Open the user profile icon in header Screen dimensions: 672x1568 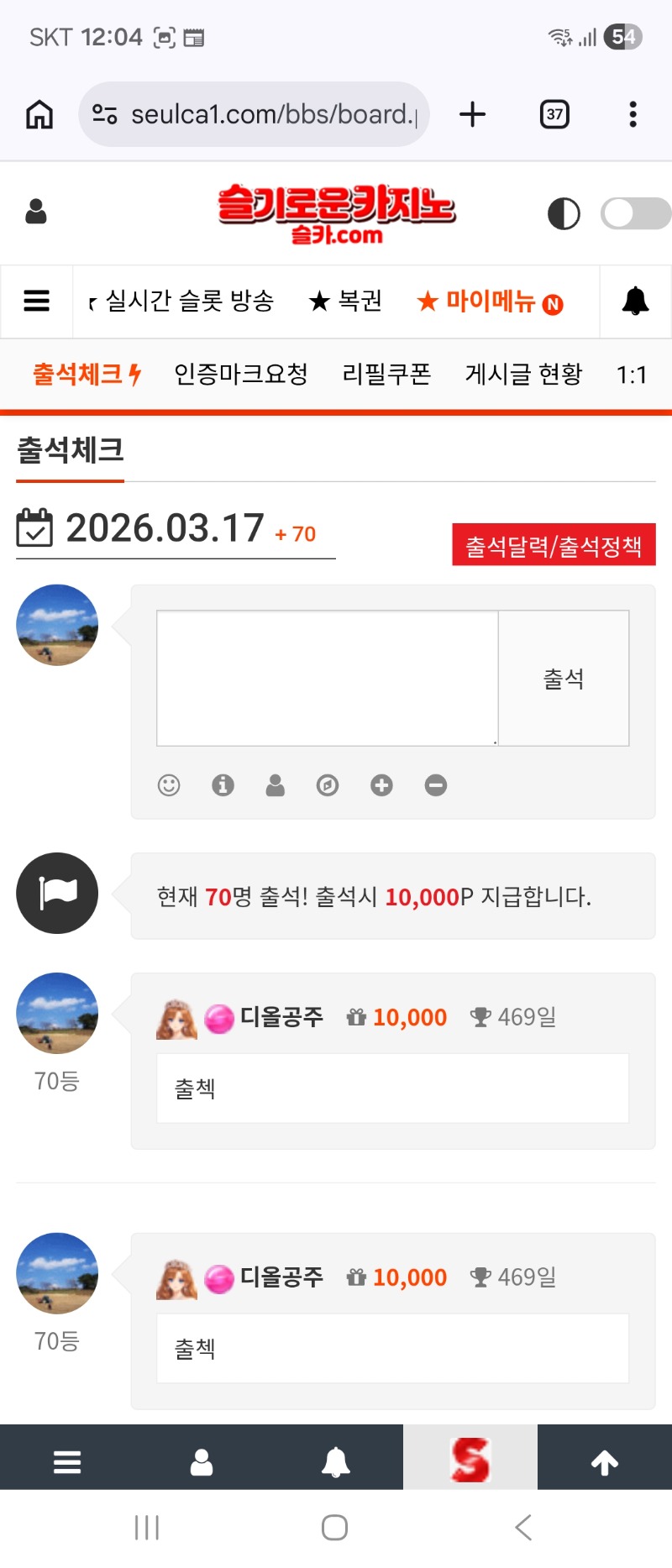coord(36,212)
